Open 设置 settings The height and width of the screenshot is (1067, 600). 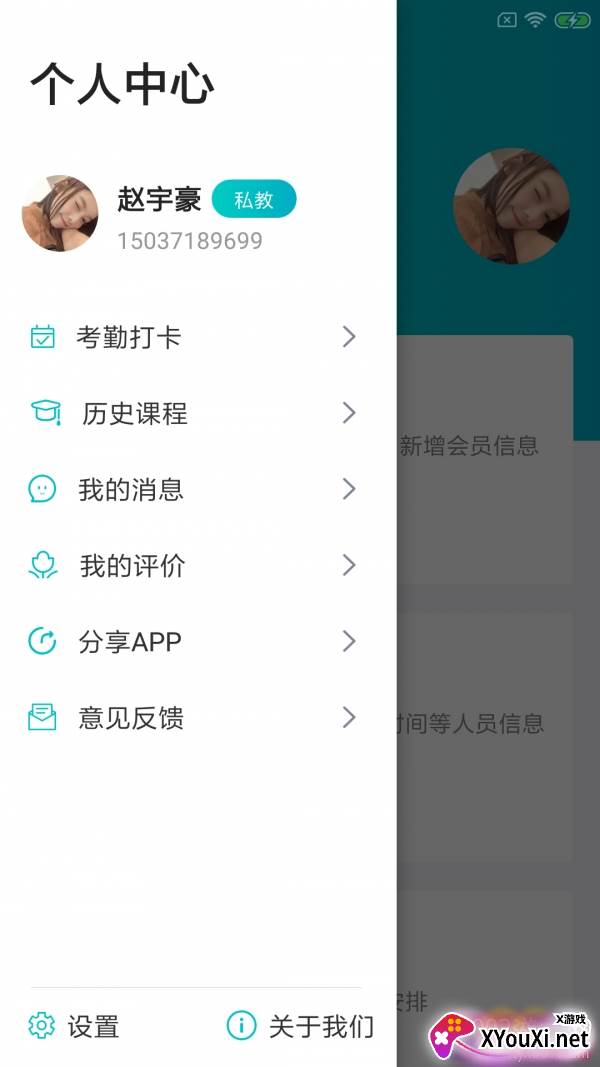(x=75, y=1026)
